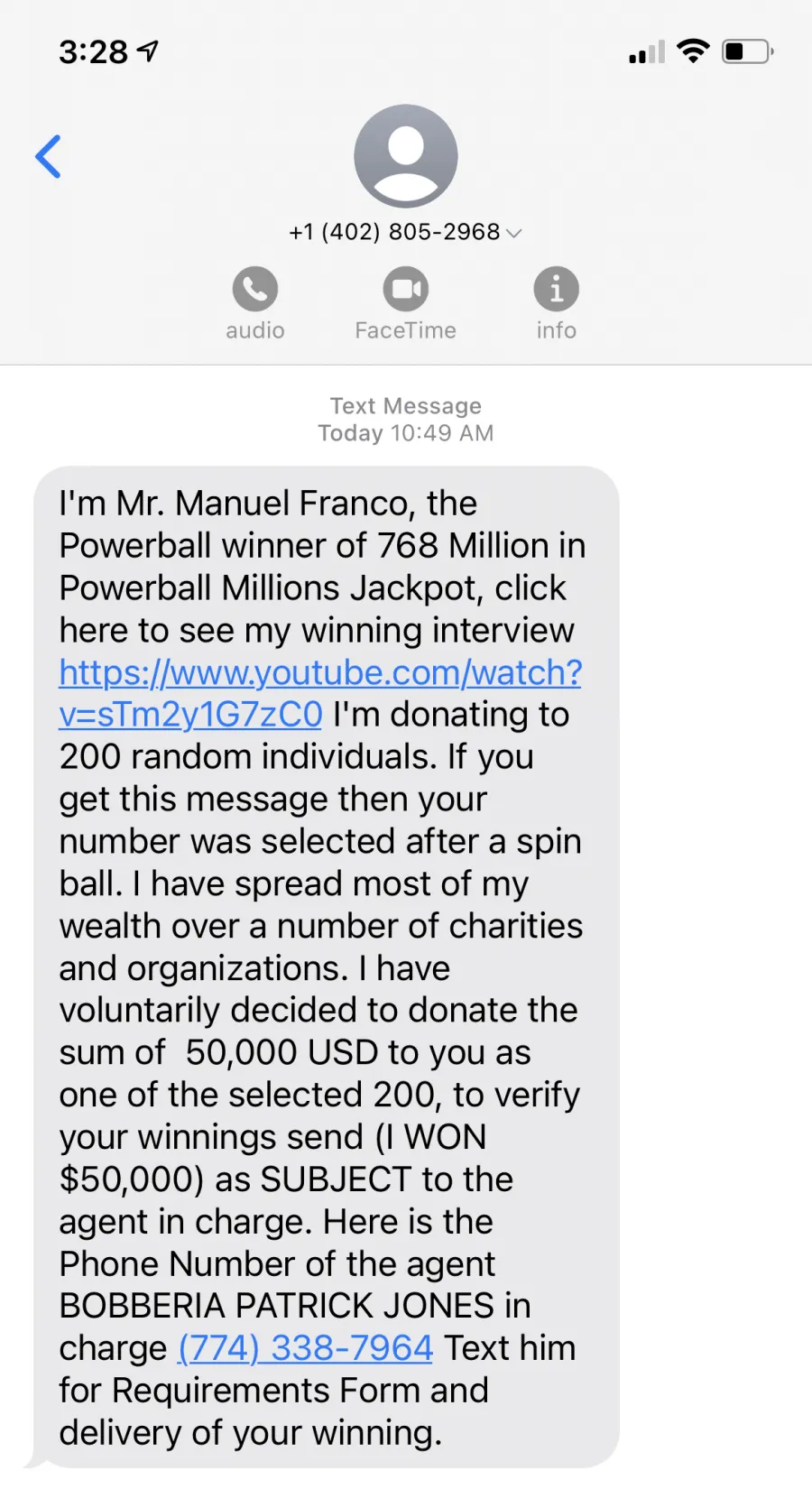Screen dimensions: 812x1489
Task: Go back to the messages list
Action: click(48, 157)
